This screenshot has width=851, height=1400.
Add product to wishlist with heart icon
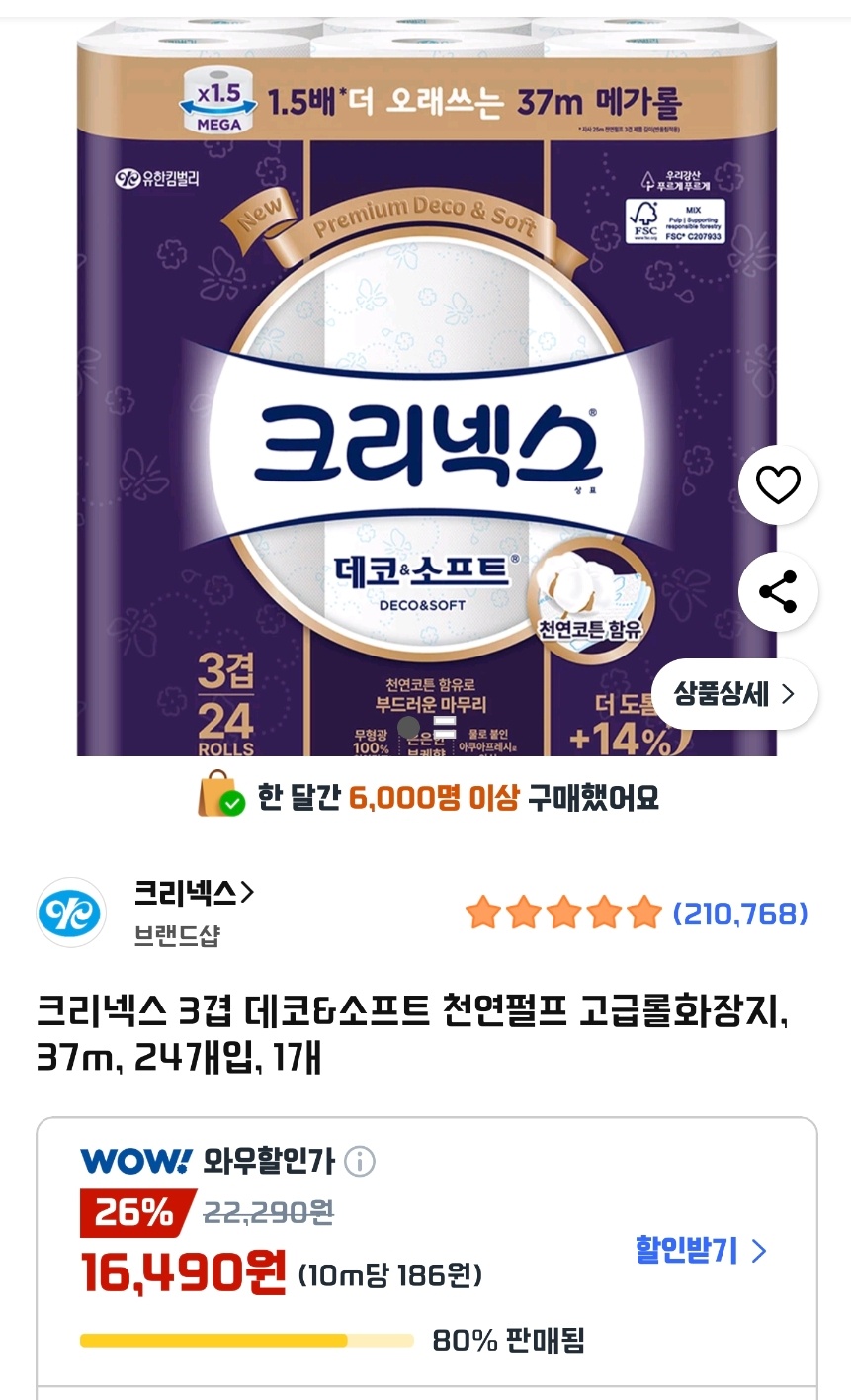[x=778, y=484]
